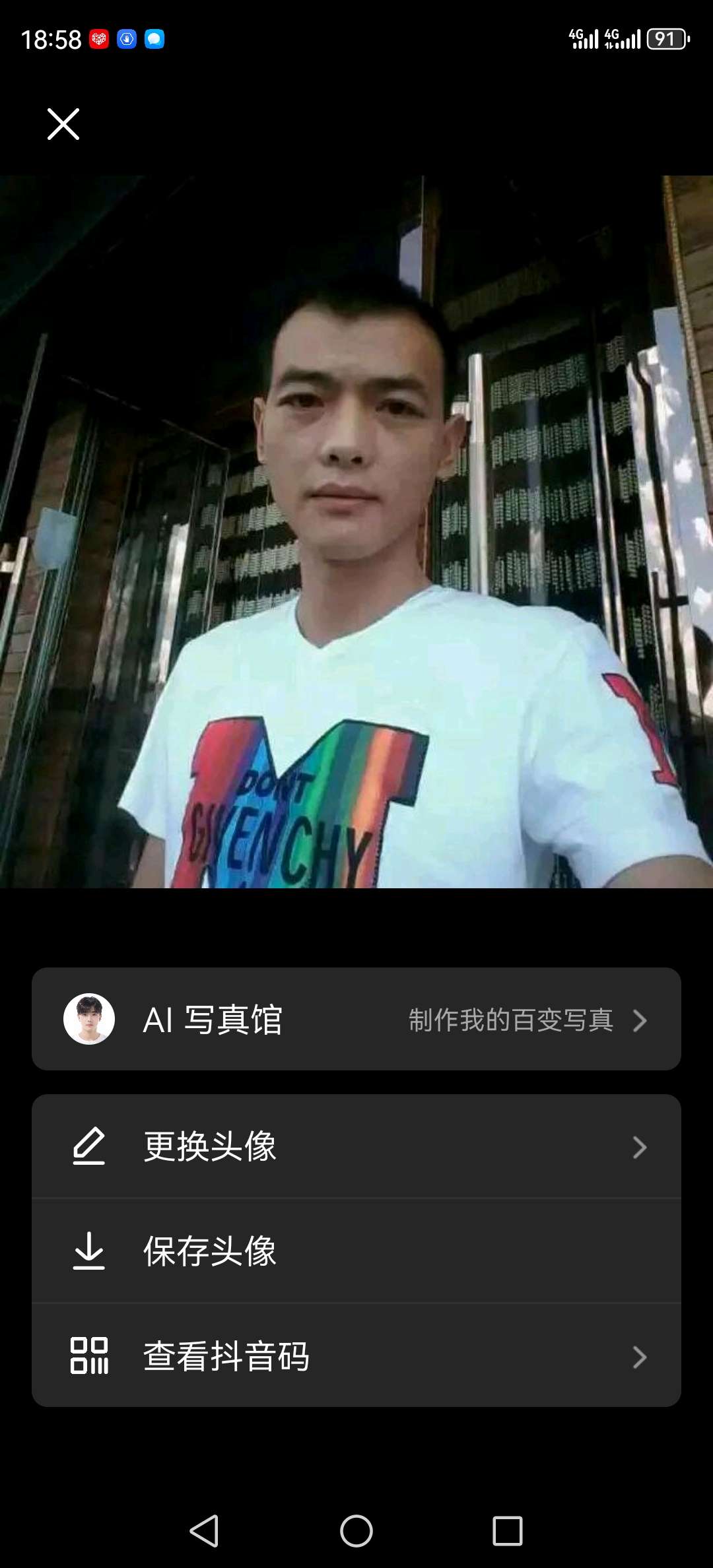Open the Douyin code icon for 查看抖音码
The height and width of the screenshot is (1568, 713).
pos(90,1358)
